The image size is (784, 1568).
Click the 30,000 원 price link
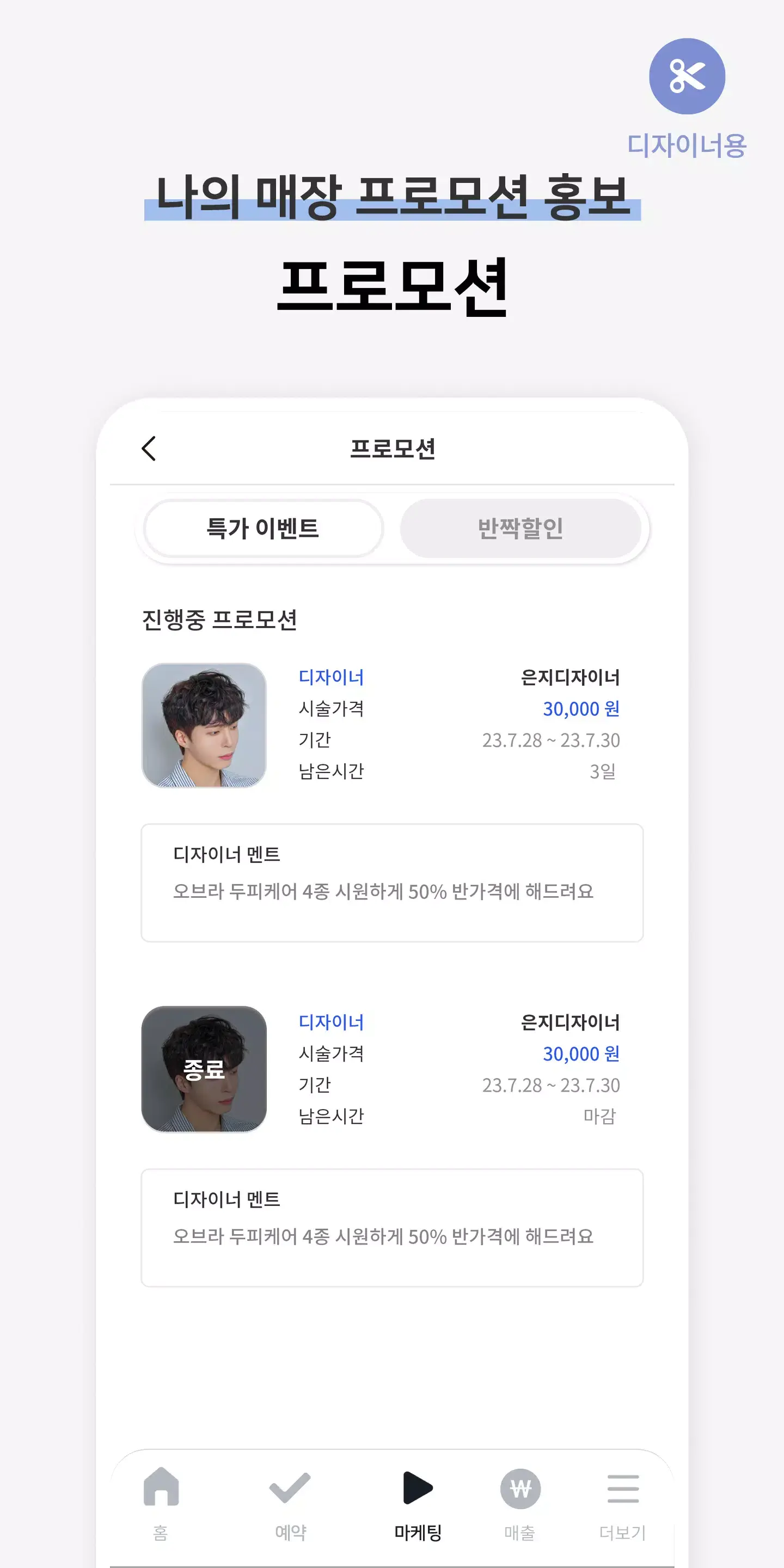(581, 708)
